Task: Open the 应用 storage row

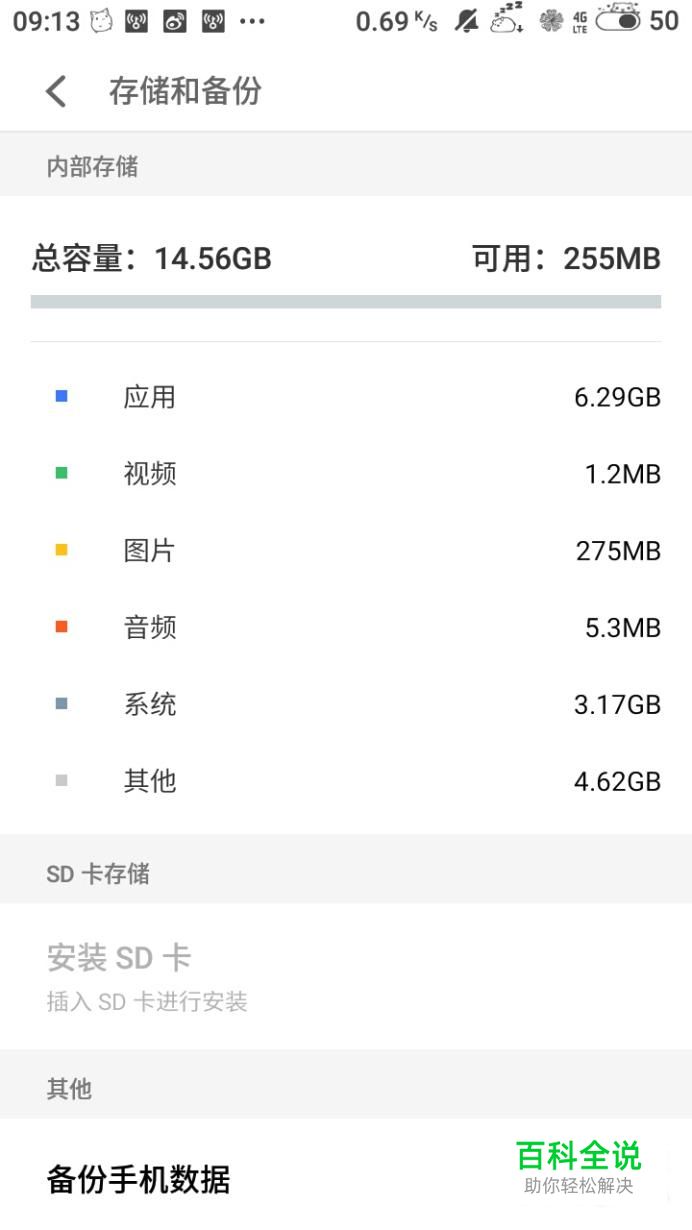Action: click(346, 397)
